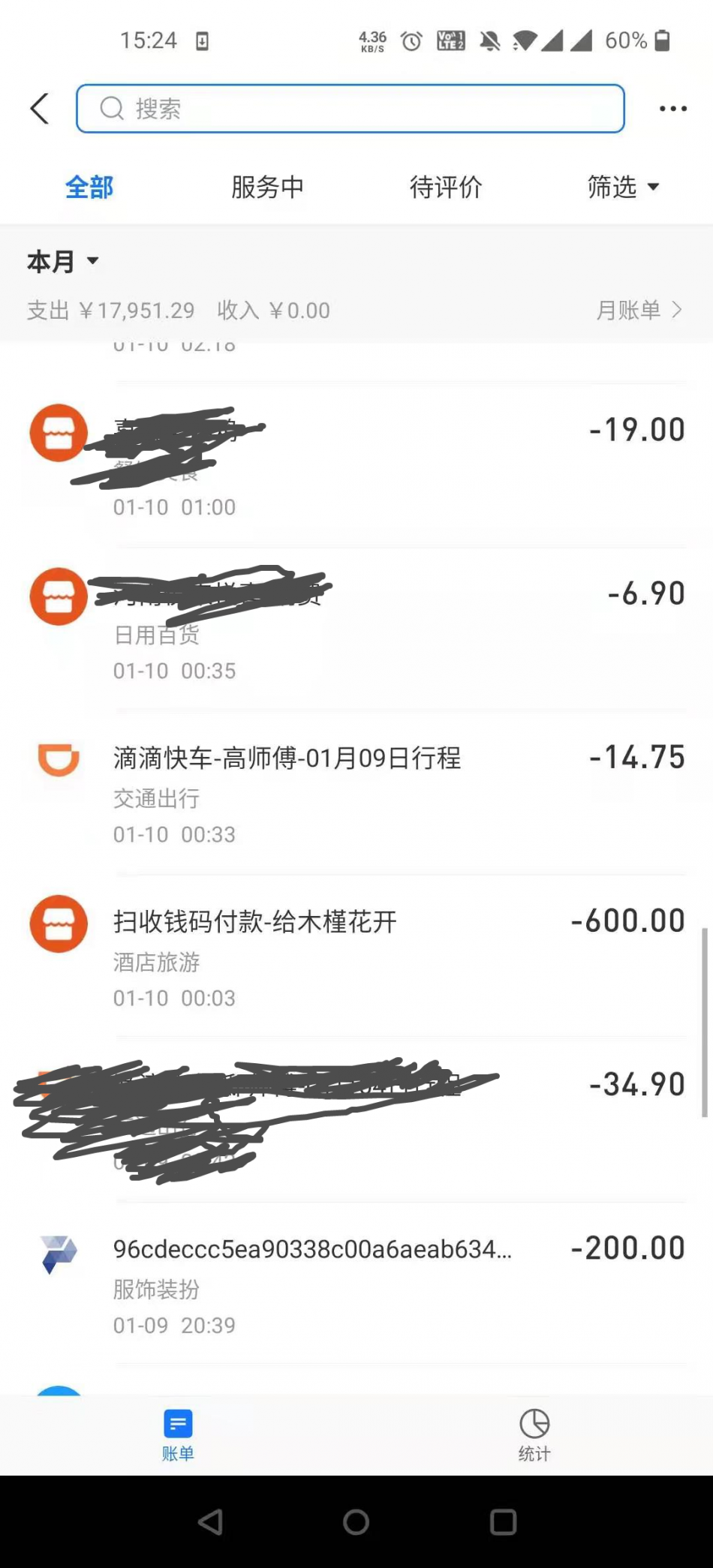
Task: Open the 月账单 monthly bill
Action: (x=639, y=310)
